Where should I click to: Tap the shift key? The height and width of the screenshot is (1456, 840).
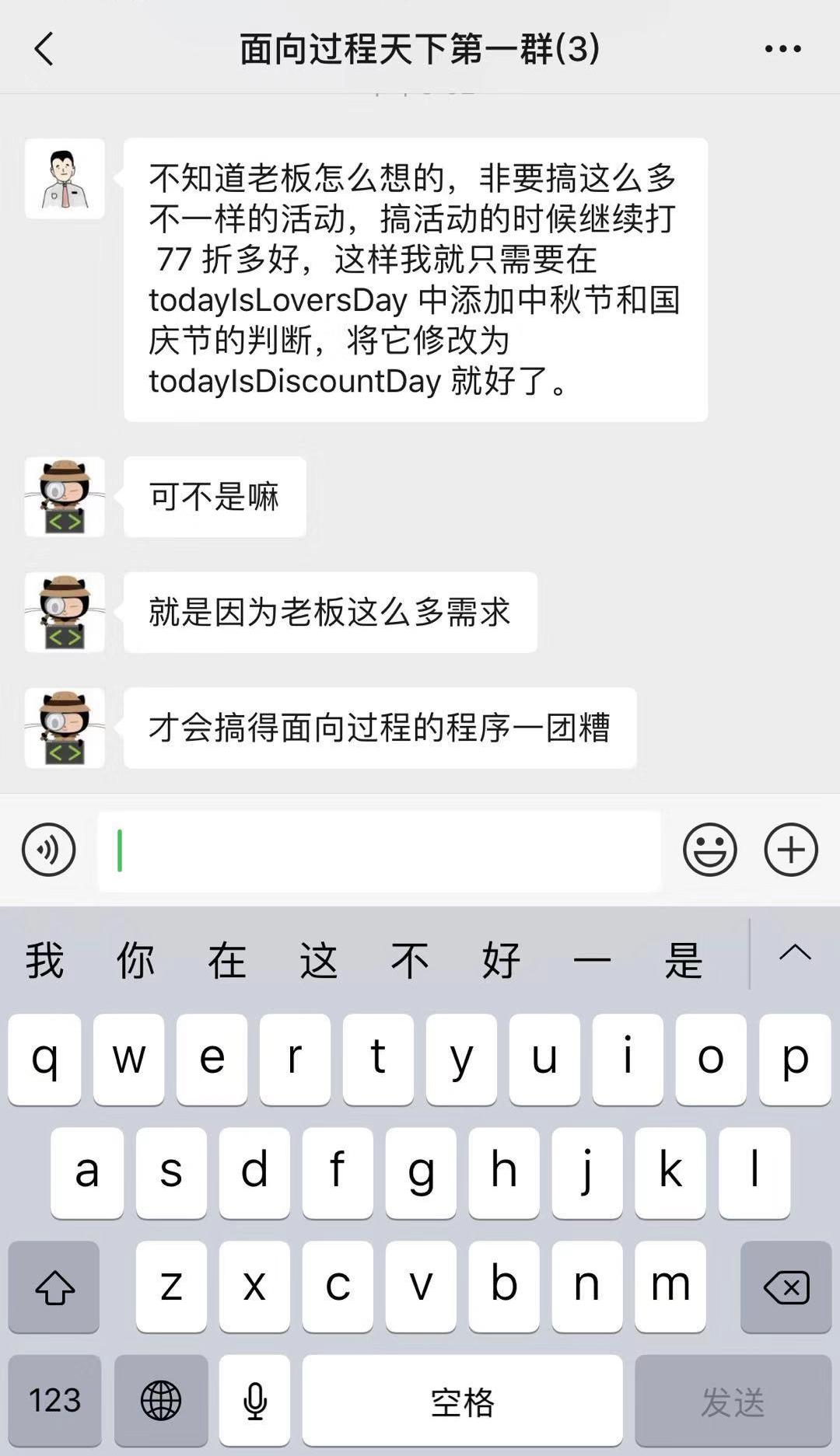coord(54,1287)
